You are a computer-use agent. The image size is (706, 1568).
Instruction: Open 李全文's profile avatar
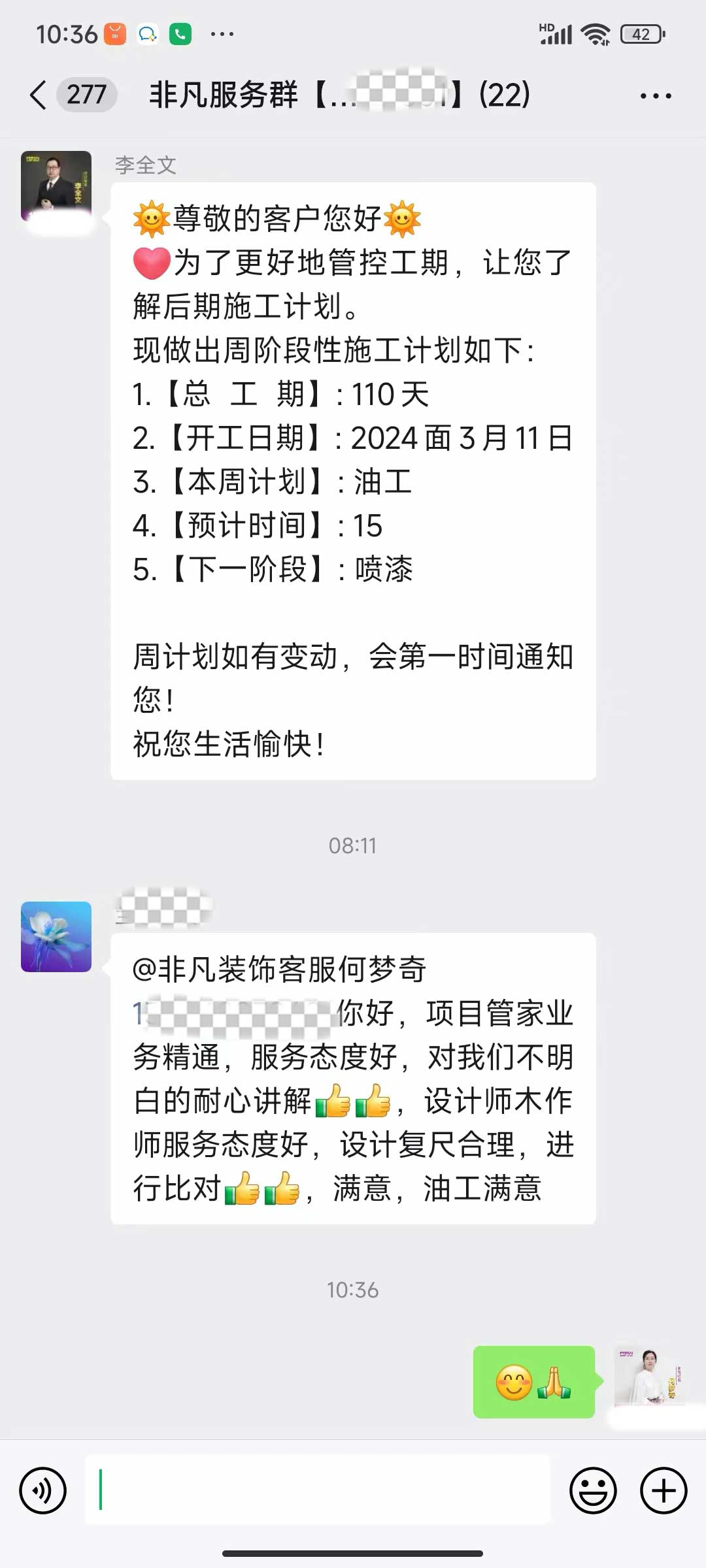pyautogui.click(x=56, y=187)
